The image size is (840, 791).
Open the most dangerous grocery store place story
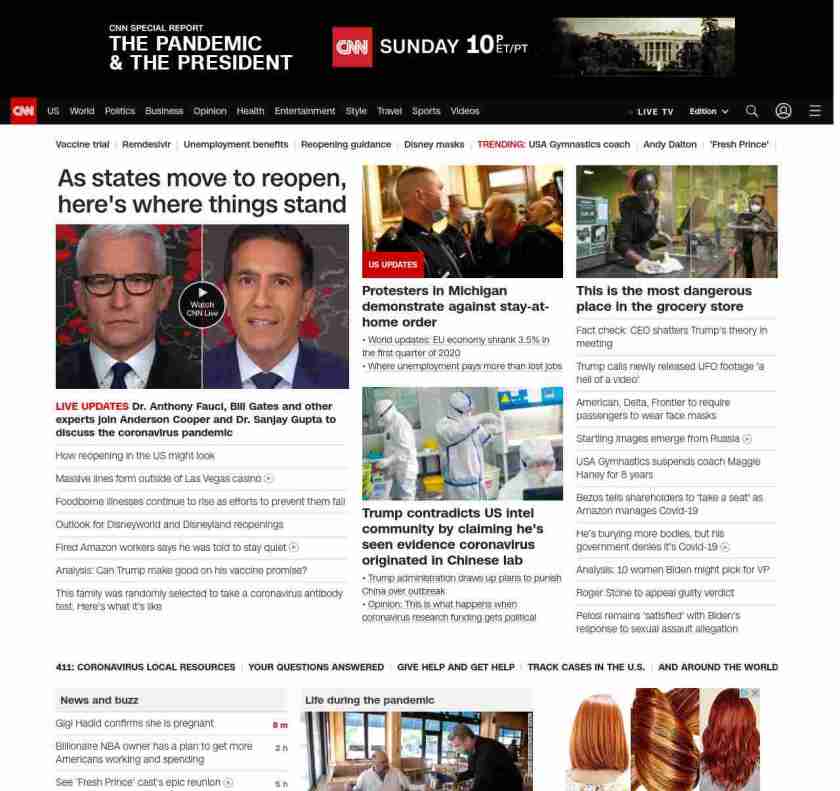(664, 298)
